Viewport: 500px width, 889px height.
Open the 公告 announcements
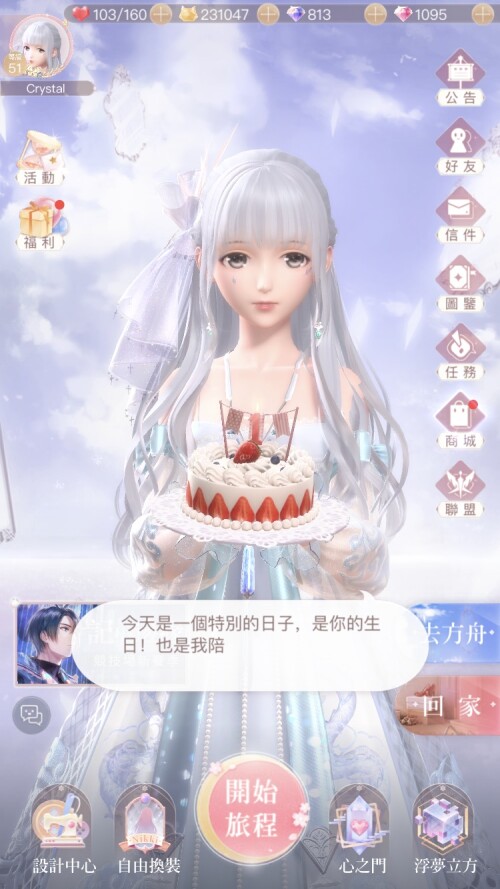click(x=460, y=78)
